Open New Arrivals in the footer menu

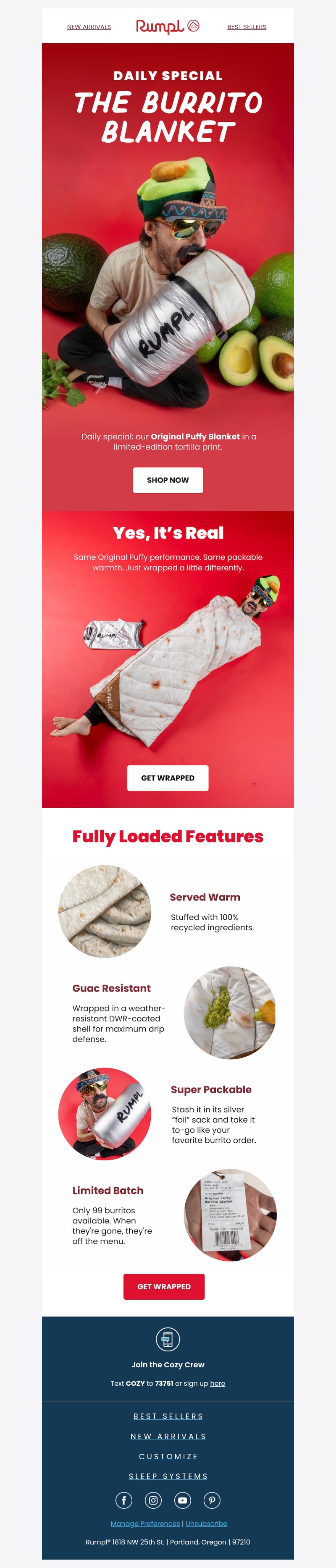coord(168,1436)
